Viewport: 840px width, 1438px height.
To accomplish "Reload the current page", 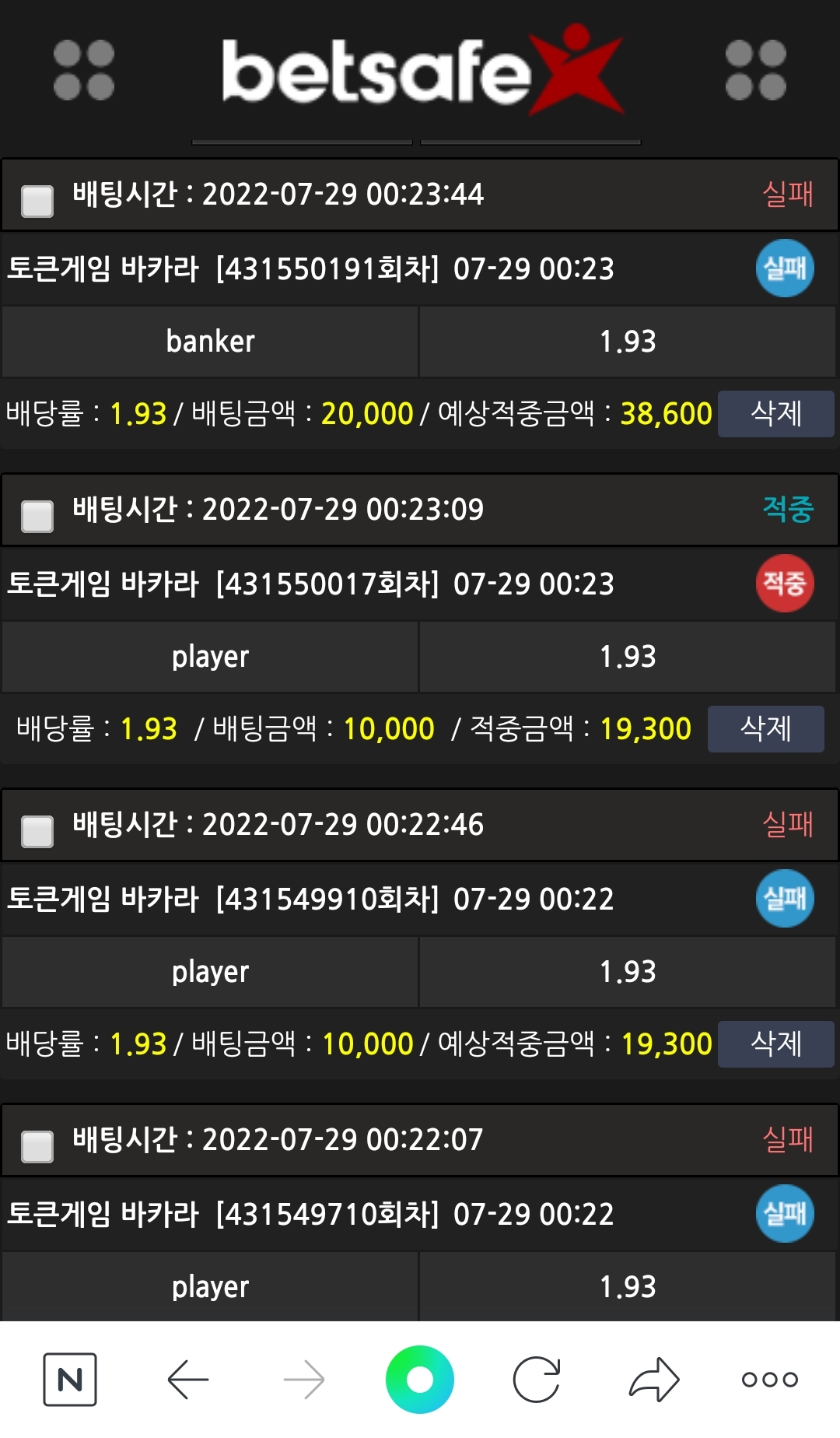I will pyautogui.click(x=537, y=1380).
